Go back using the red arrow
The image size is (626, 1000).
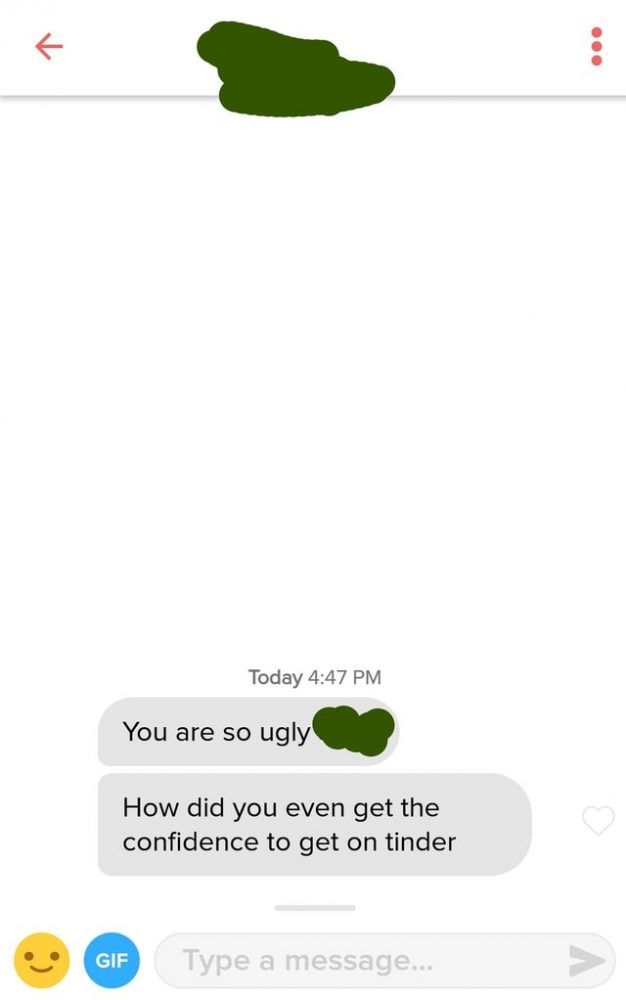(x=49, y=47)
